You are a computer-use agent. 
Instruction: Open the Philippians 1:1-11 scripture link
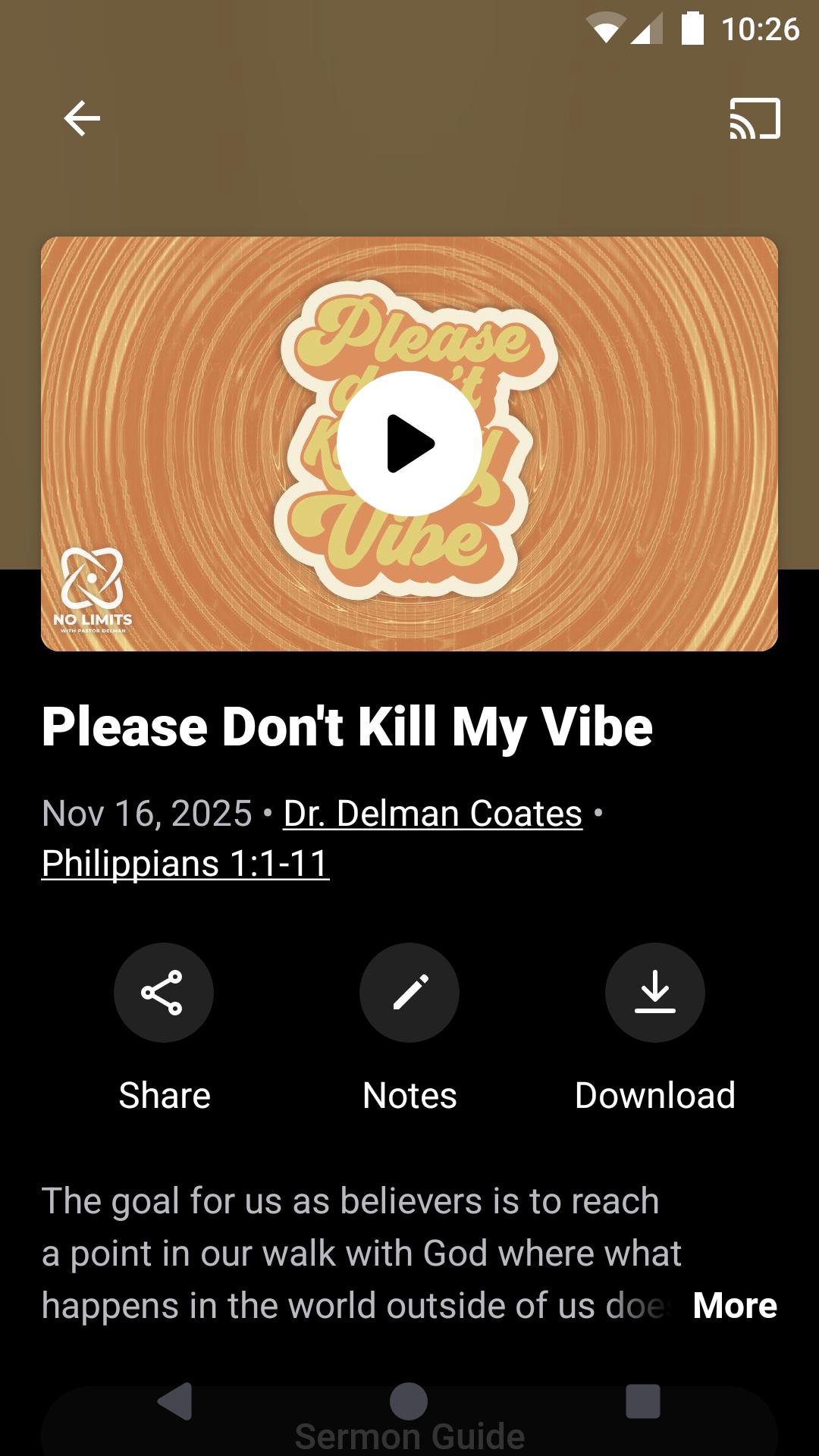point(185,864)
